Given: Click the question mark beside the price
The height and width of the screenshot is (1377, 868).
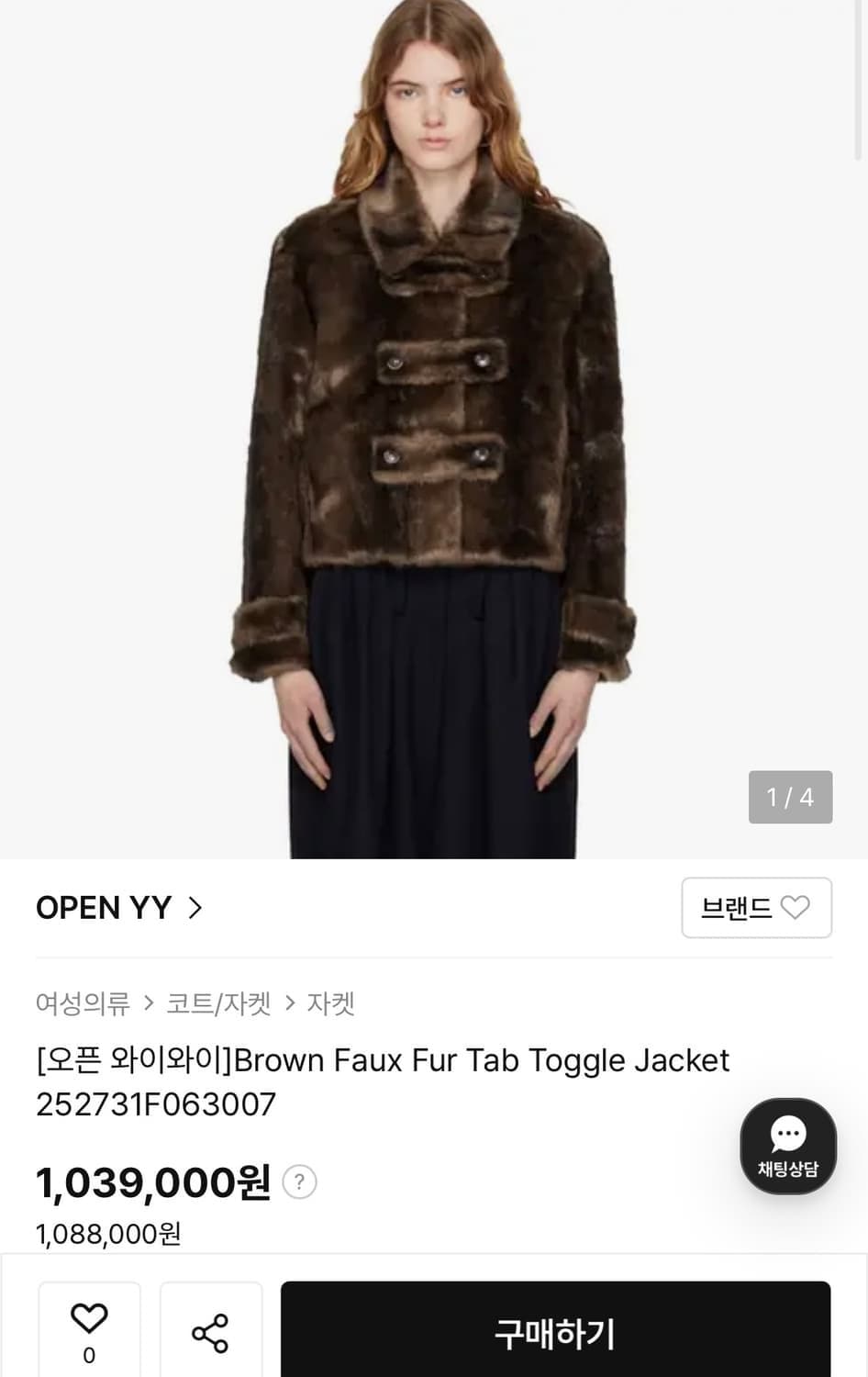Looking at the screenshot, I should [x=298, y=1182].
